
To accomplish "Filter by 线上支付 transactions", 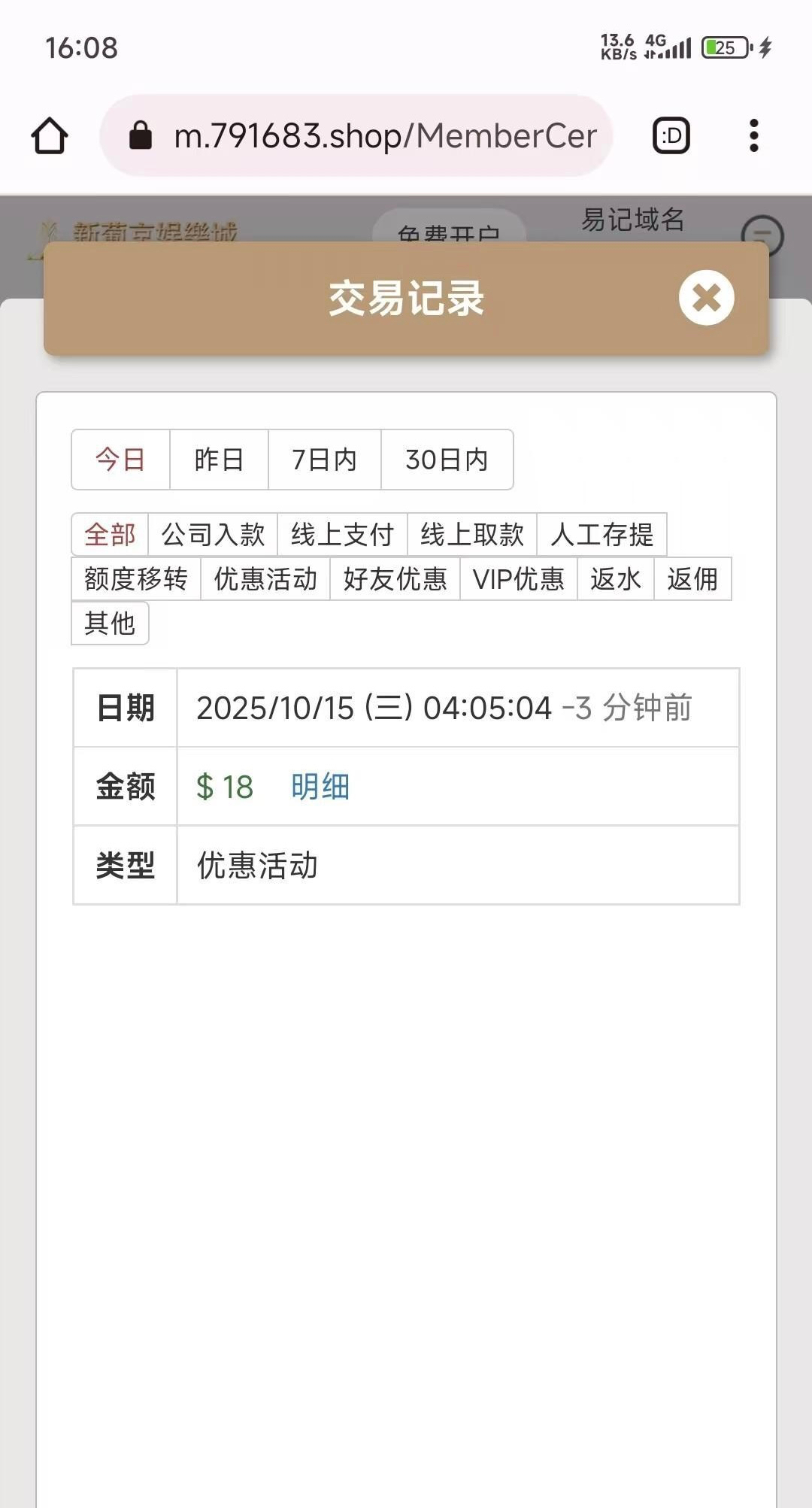I will [x=342, y=535].
